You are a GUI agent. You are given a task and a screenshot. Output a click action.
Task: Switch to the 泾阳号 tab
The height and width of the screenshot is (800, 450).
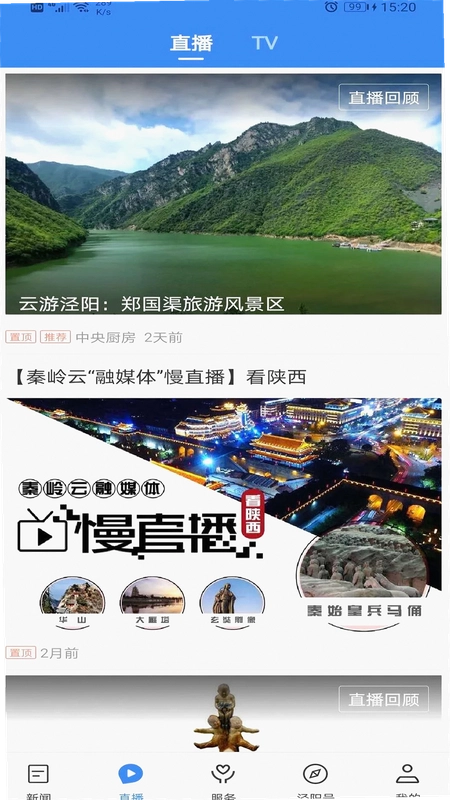point(315,781)
